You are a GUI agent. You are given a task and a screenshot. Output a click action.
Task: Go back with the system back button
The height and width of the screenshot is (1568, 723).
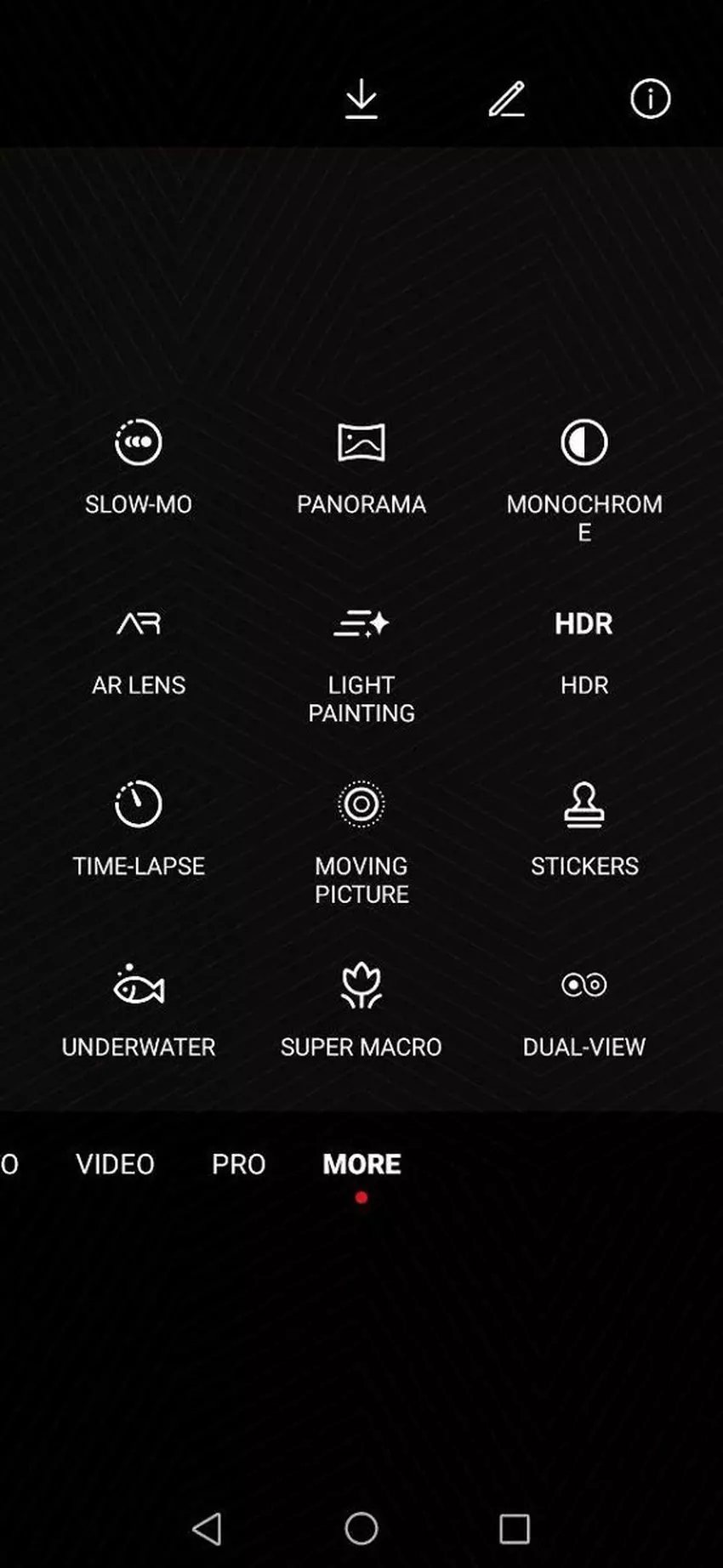208,1528
